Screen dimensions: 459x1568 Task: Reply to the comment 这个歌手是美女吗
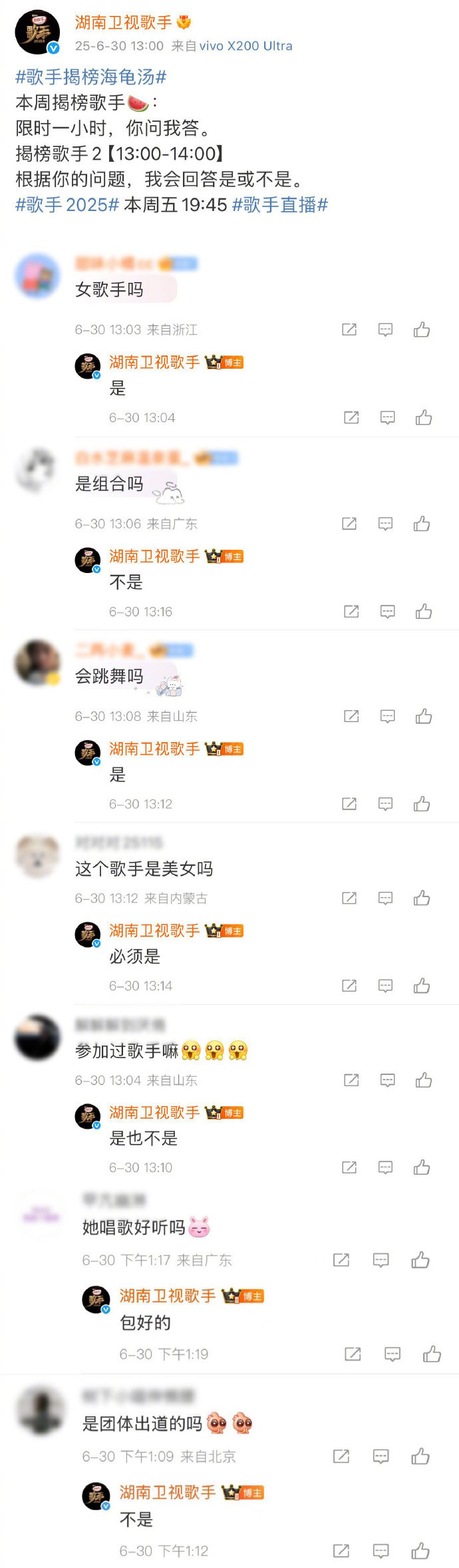click(386, 898)
